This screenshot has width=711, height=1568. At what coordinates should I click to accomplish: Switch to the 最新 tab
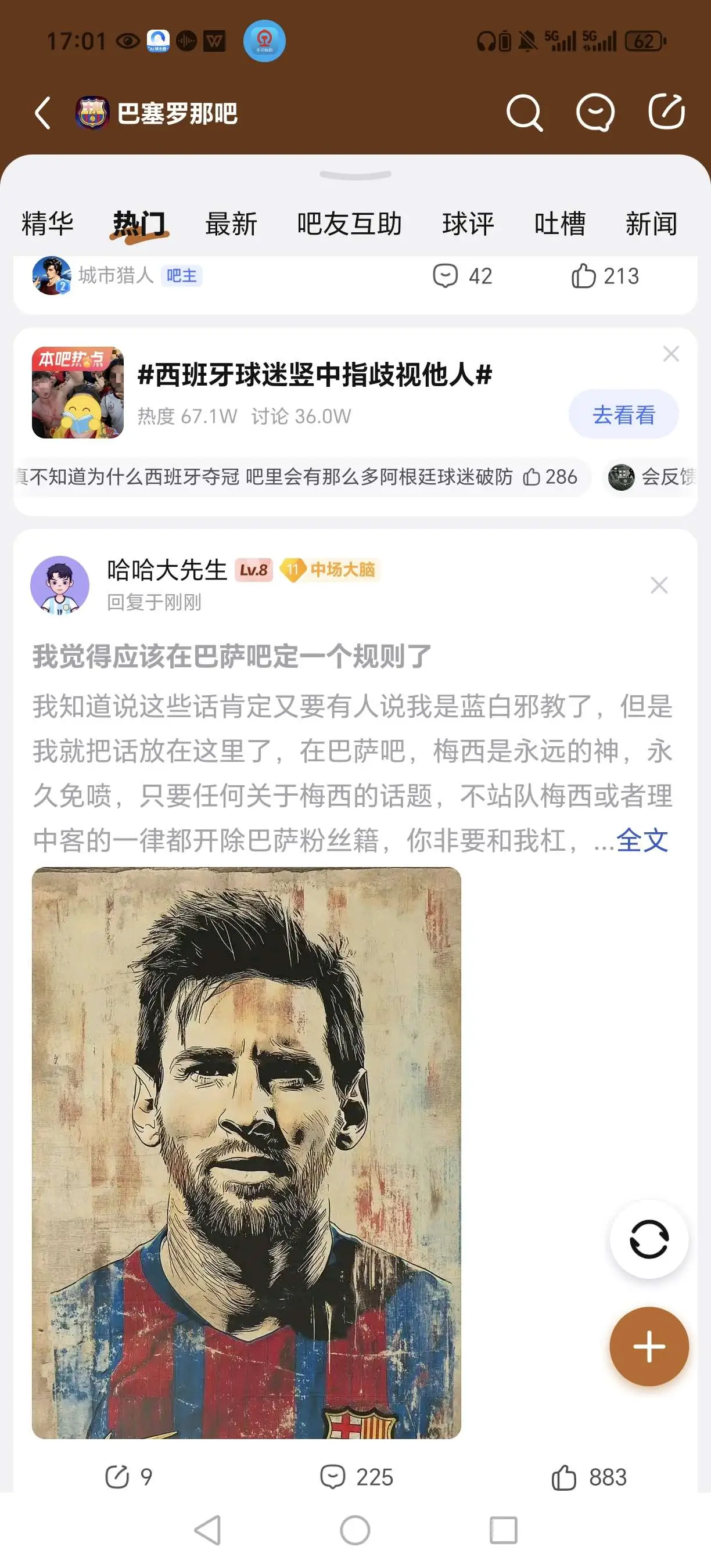231,224
